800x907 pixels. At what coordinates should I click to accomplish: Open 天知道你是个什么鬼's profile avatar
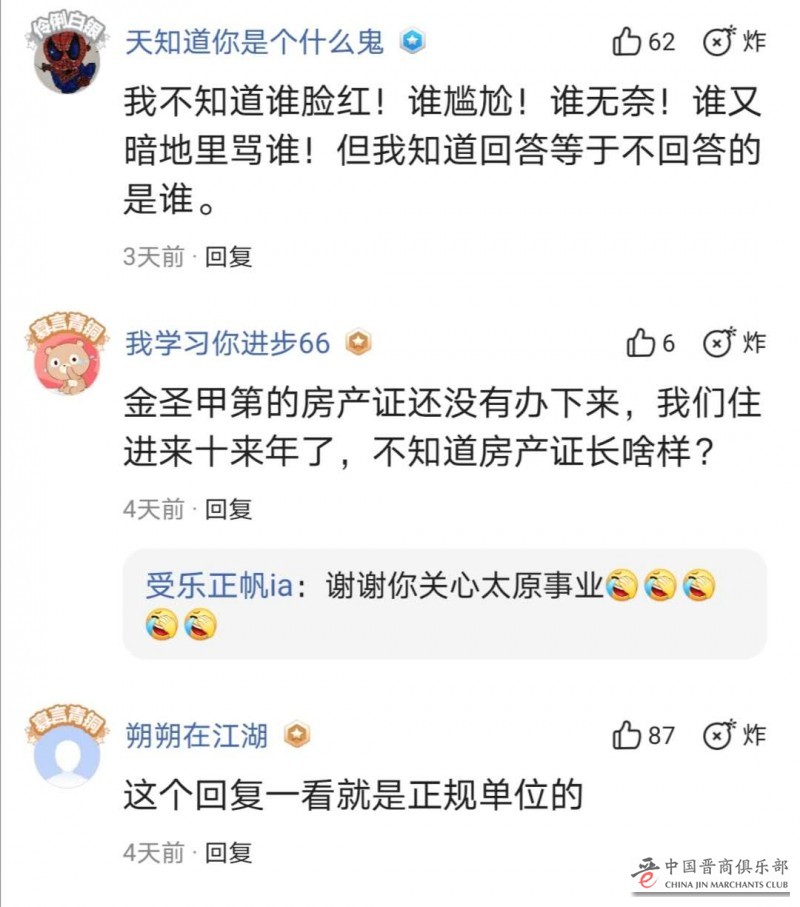[x=66, y=57]
